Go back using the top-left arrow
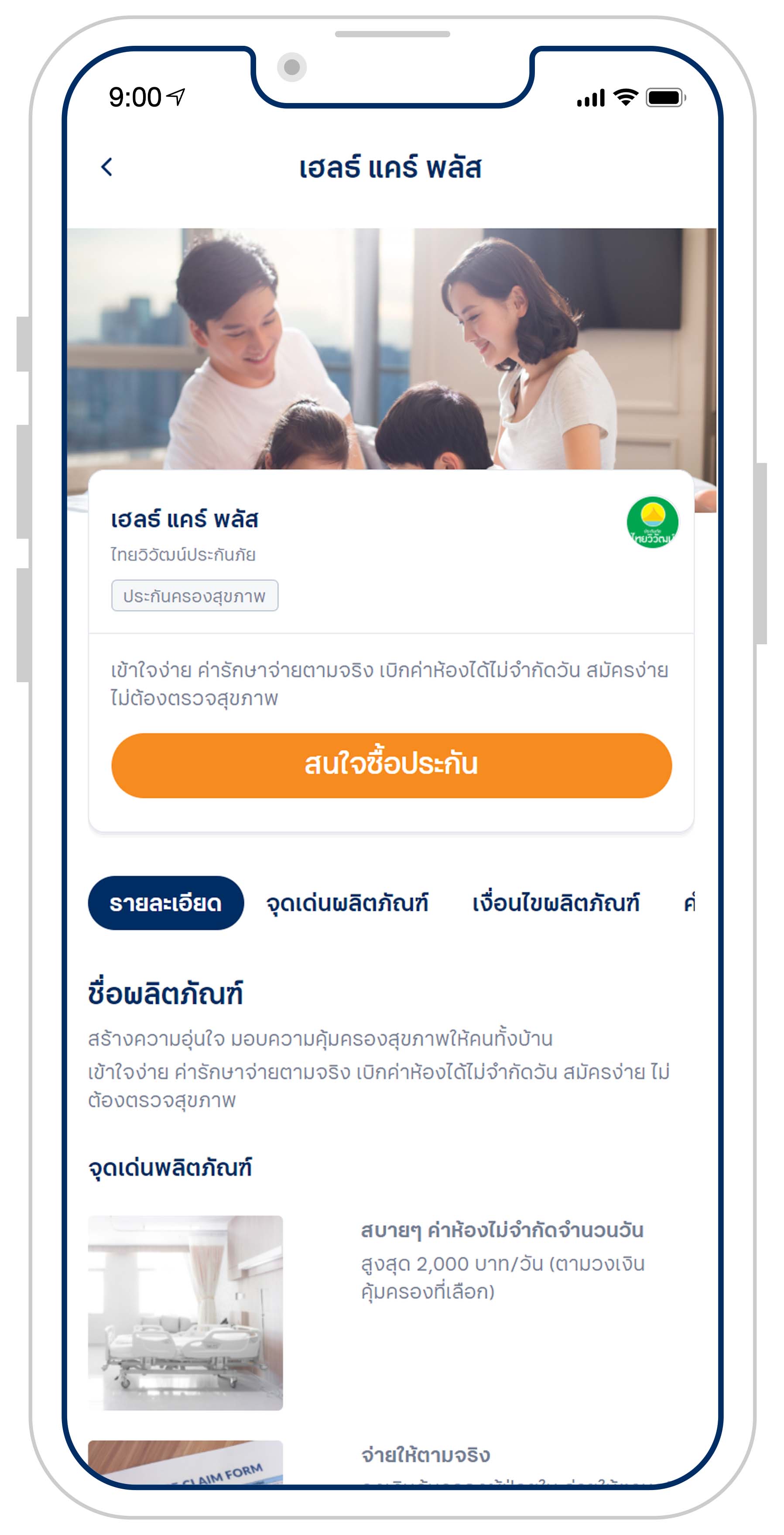 (x=107, y=168)
